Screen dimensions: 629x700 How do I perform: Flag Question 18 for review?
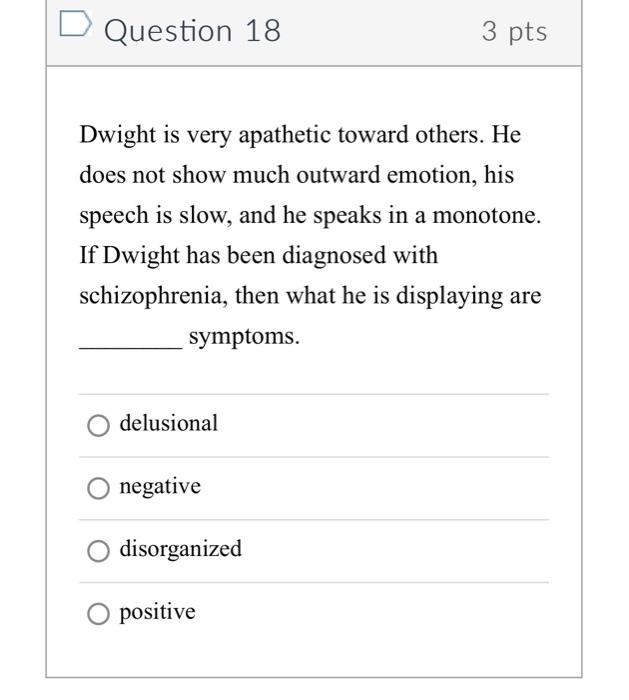pyautogui.click(x=75, y=25)
